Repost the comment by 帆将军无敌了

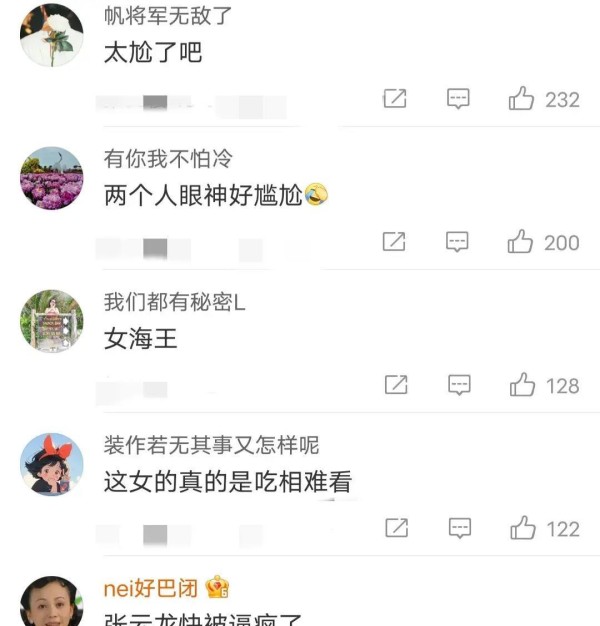[396, 99]
